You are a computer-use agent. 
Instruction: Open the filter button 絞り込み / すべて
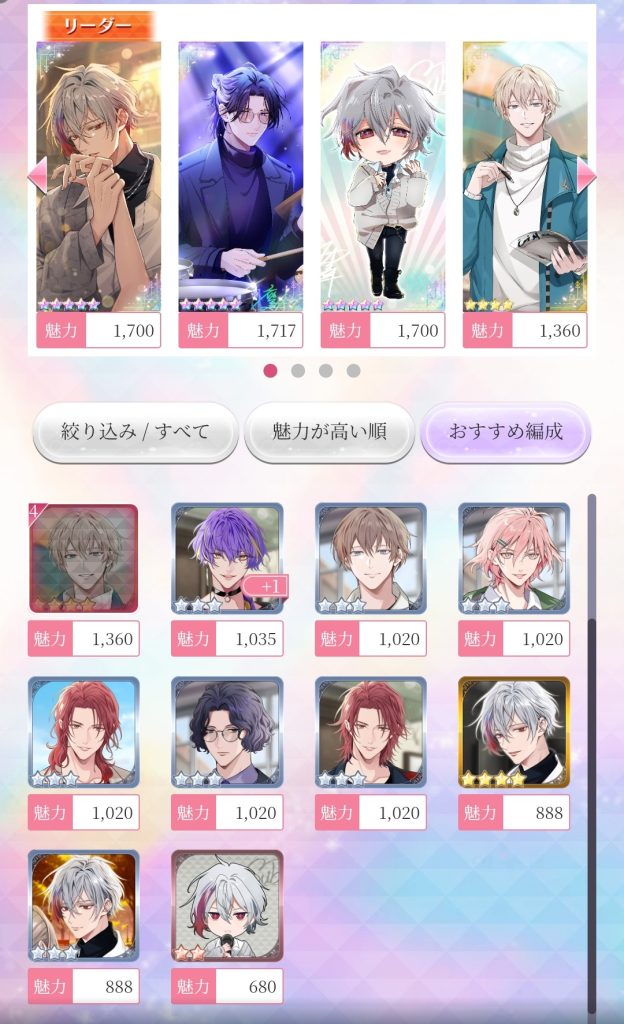click(135, 432)
